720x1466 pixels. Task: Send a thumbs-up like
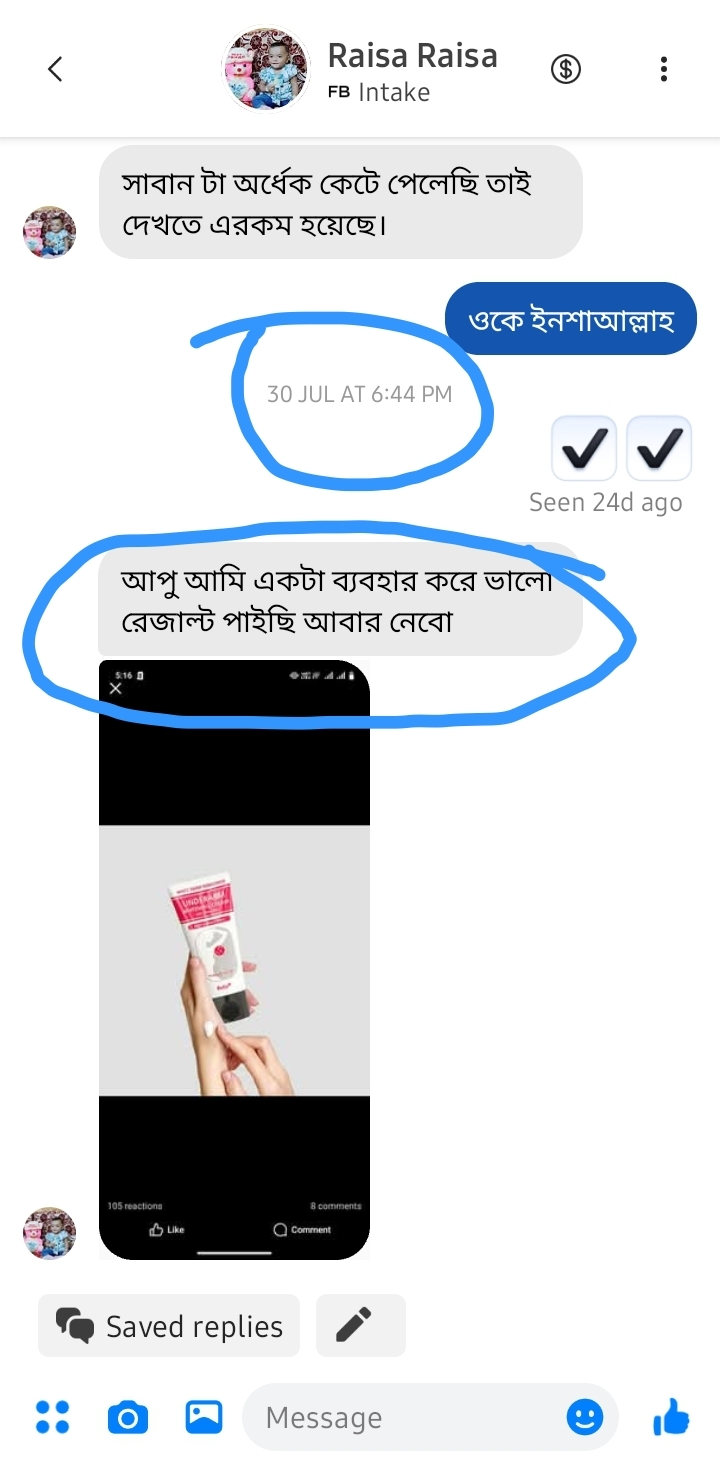(670, 1417)
